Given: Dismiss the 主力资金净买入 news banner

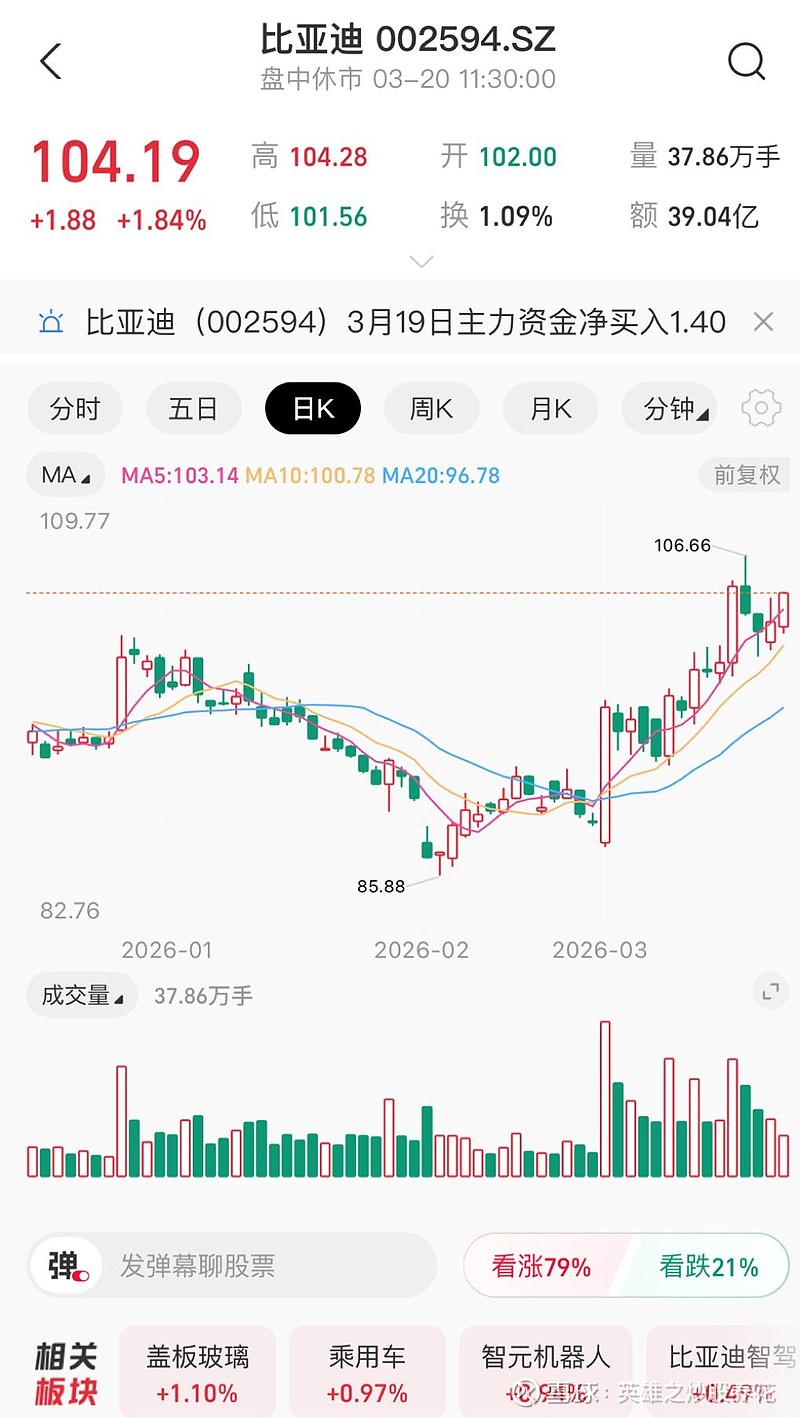Looking at the screenshot, I should point(763,322).
